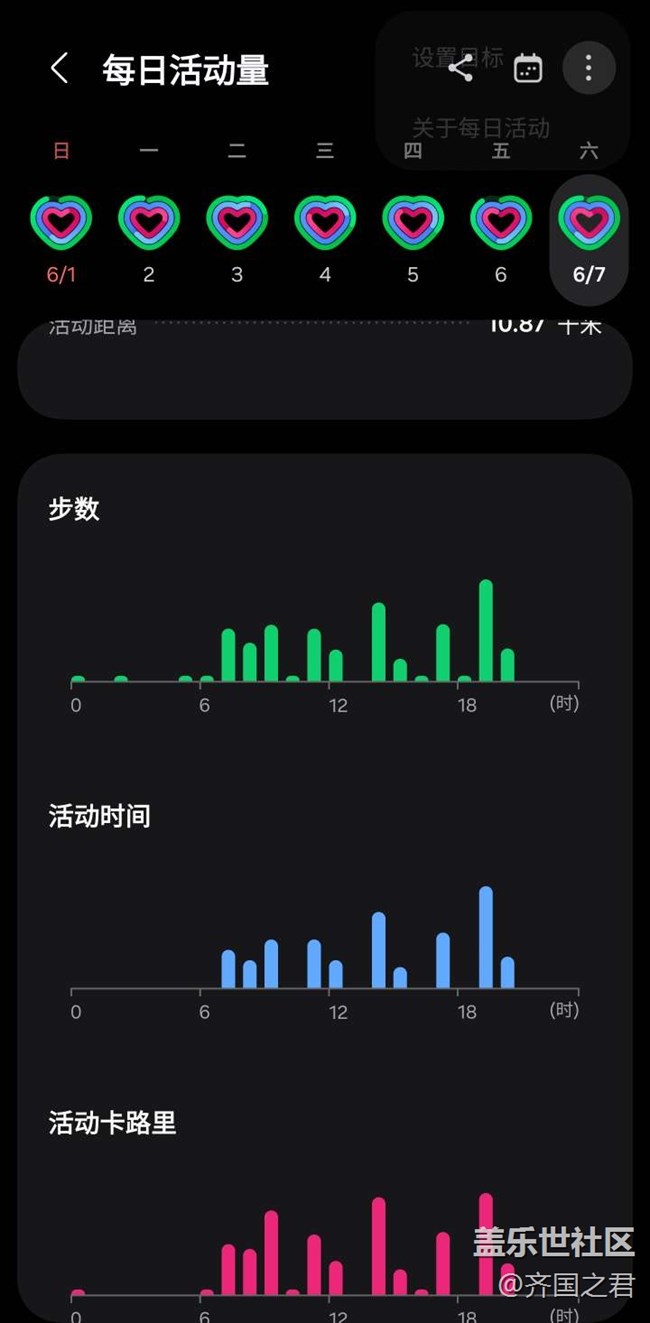
Task: Select day 3 (Tuesday) heart
Action: [237, 222]
